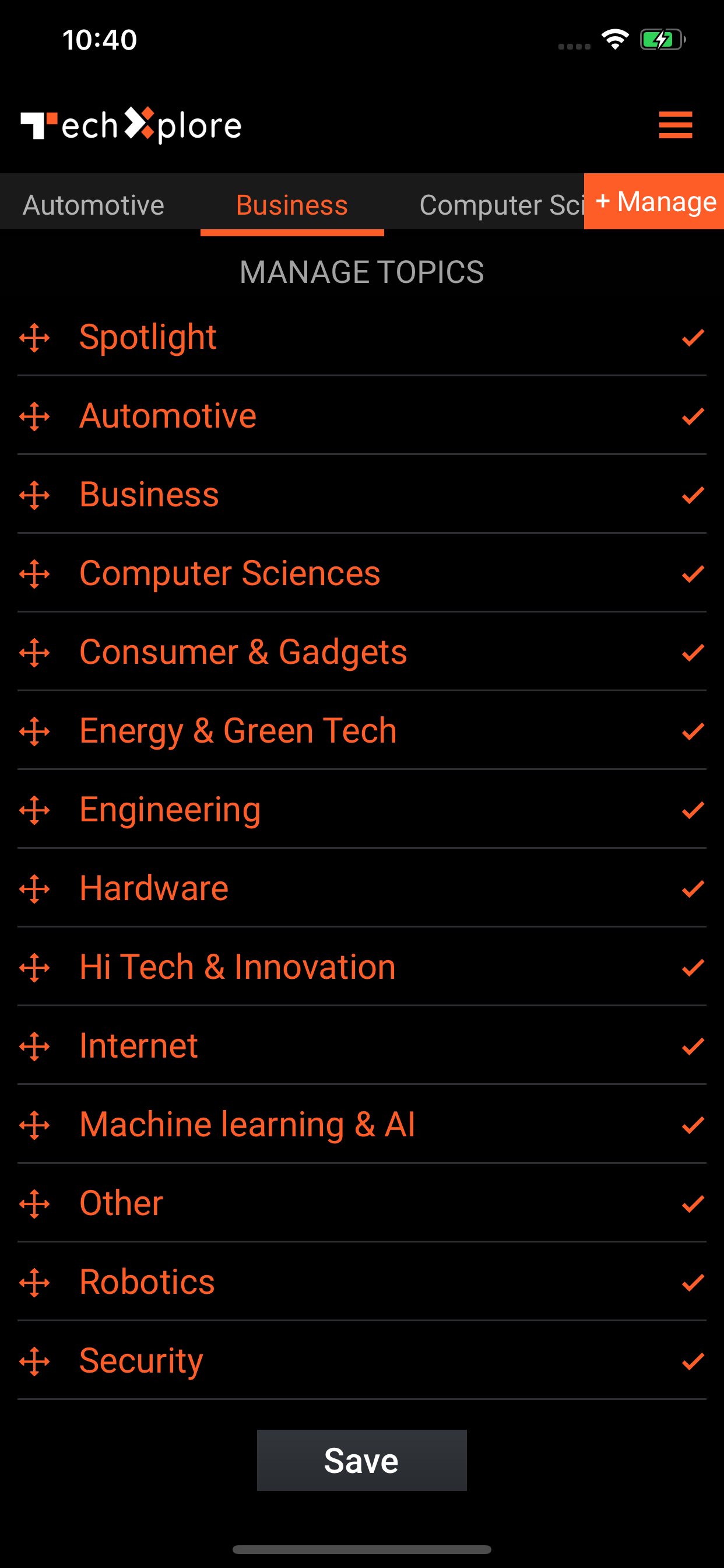Viewport: 724px width, 1568px height.
Task: Toggle Consumer & Gadgets topic
Action: click(x=693, y=653)
